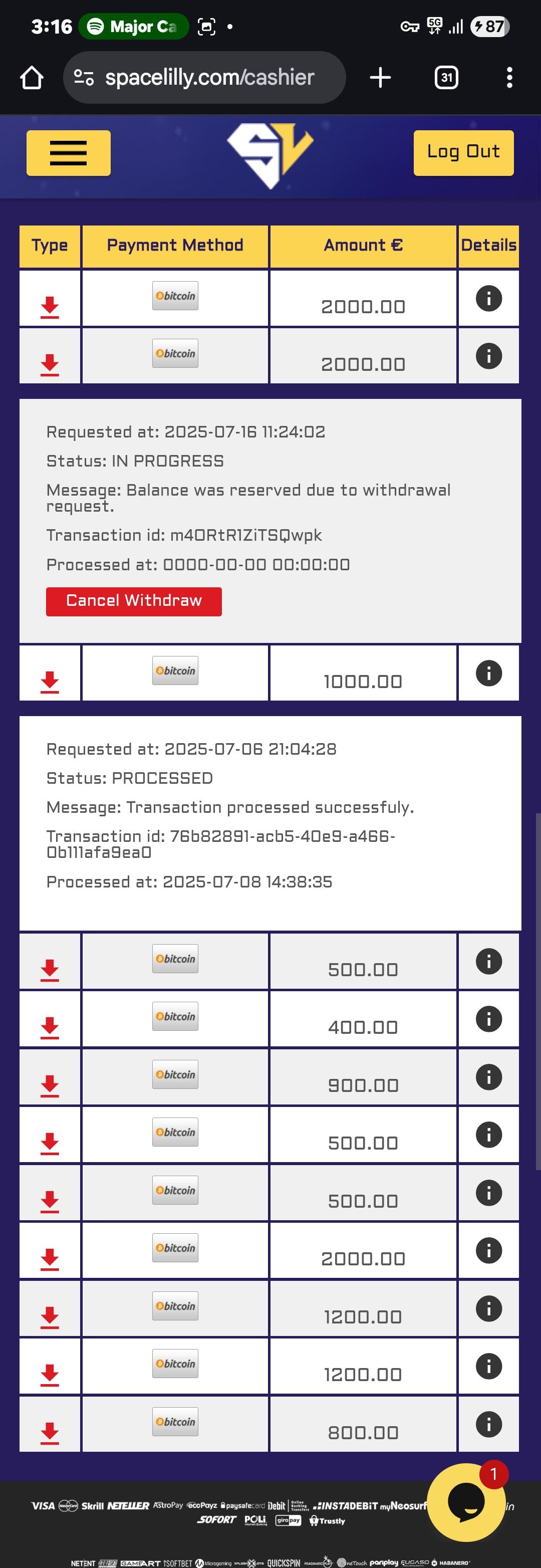This screenshot has width=541, height=1568.
Task: Show details for the 1000.00 withdrawal
Action: click(488, 673)
